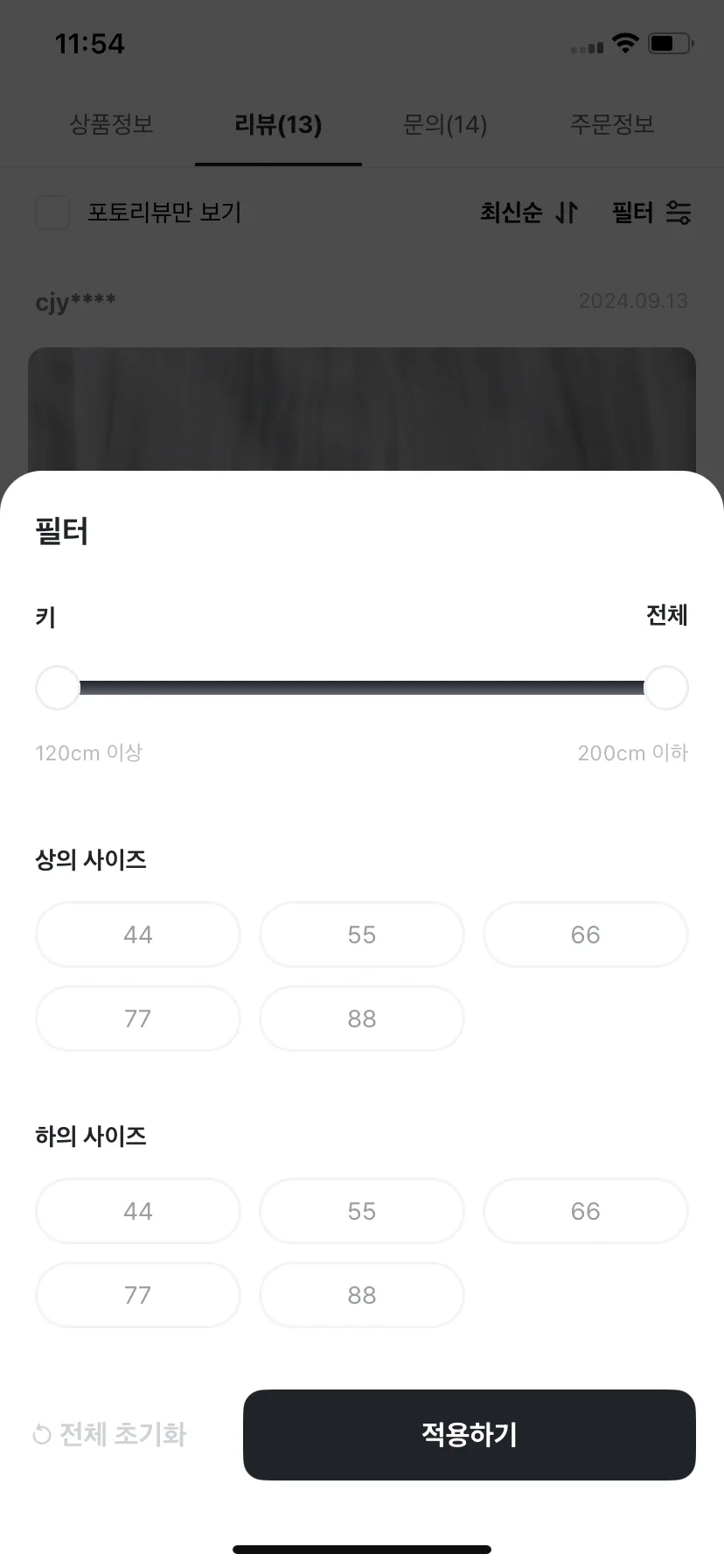Open the sort options via the sort arrows icon
The image size is (724, 1568).
coord(567,213)
